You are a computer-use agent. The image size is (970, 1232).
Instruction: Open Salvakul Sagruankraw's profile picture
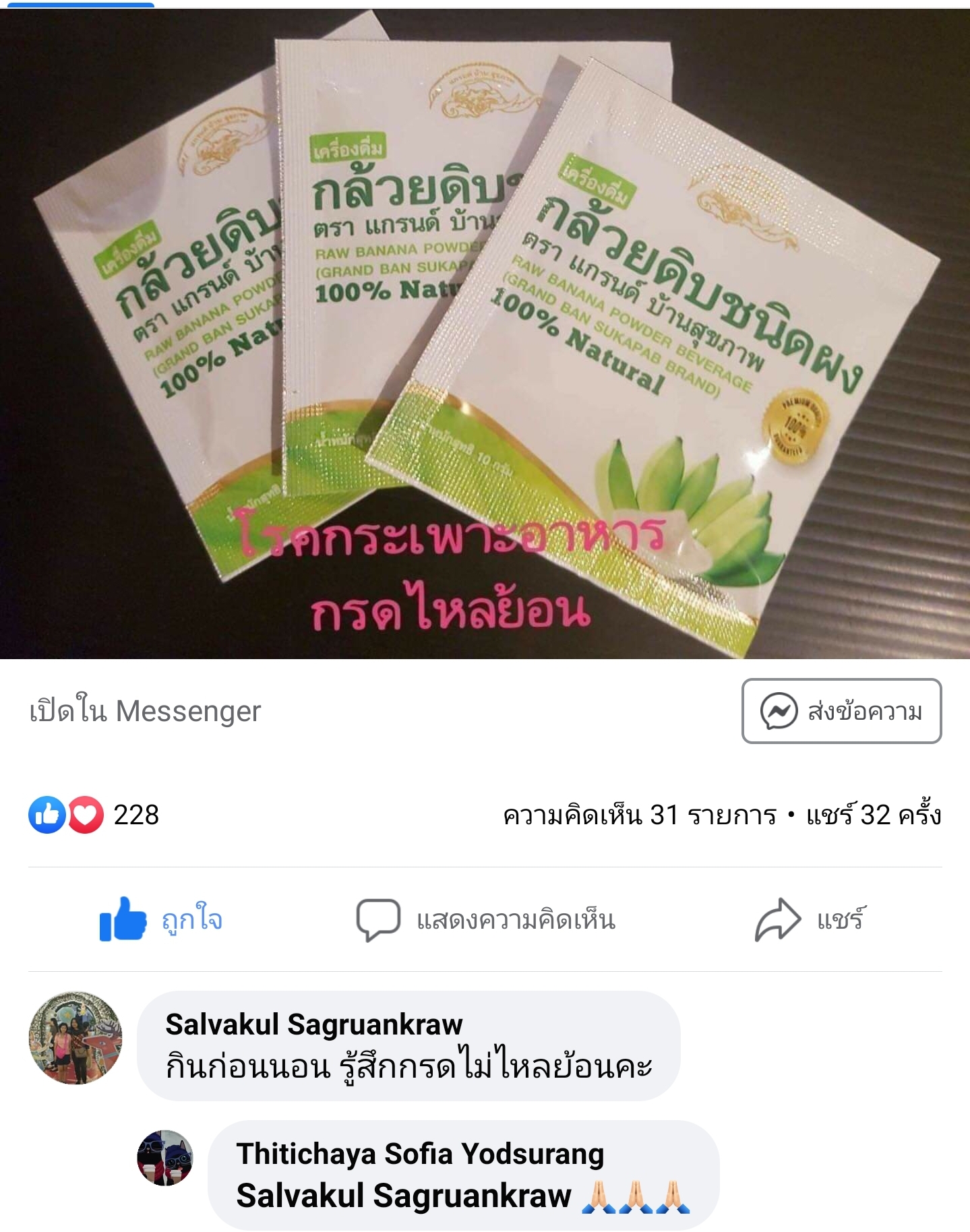pos(75,1037)
